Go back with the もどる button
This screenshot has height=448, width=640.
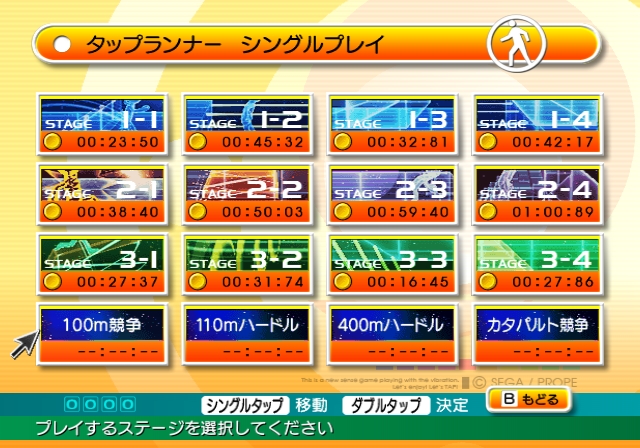(x=529, y=399)
